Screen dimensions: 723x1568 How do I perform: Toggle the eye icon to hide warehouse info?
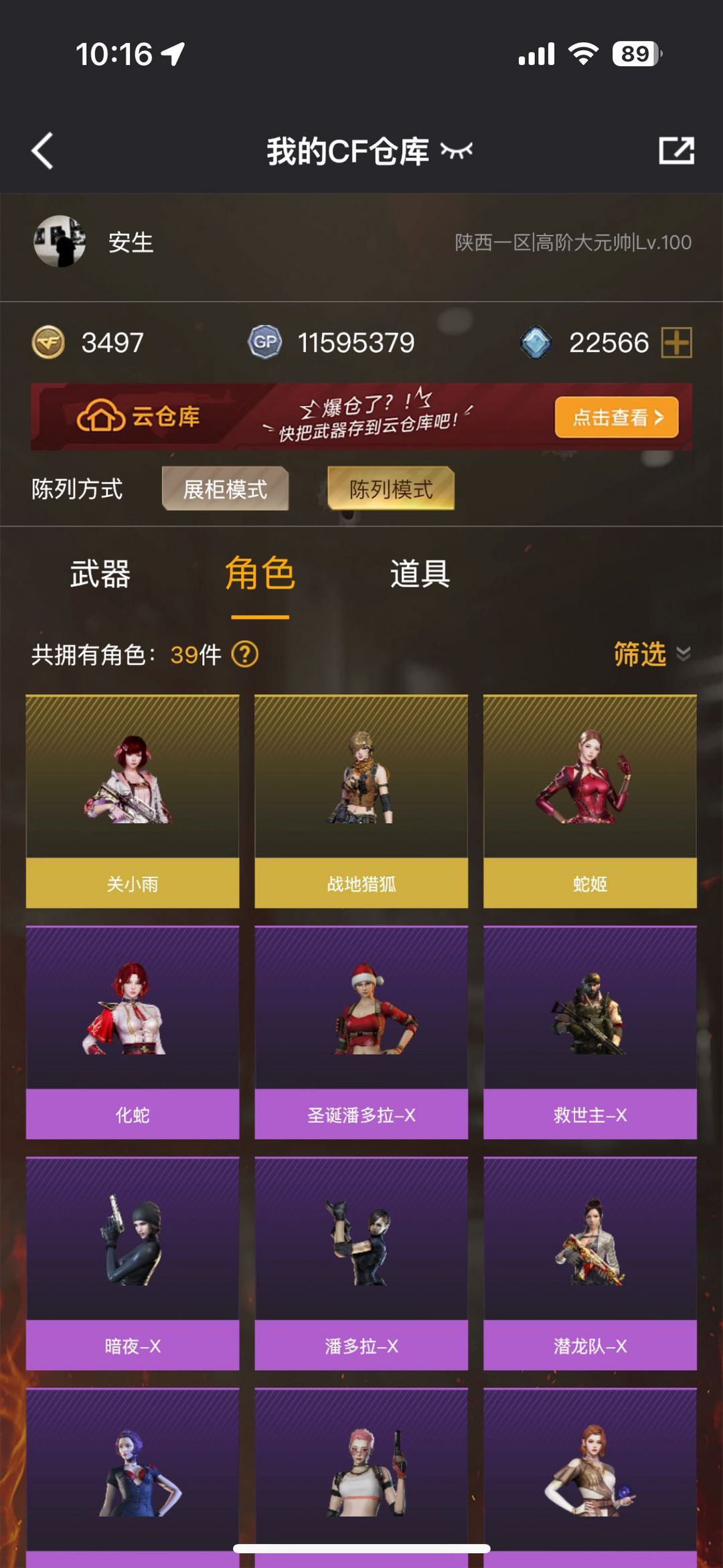(457, 151)
